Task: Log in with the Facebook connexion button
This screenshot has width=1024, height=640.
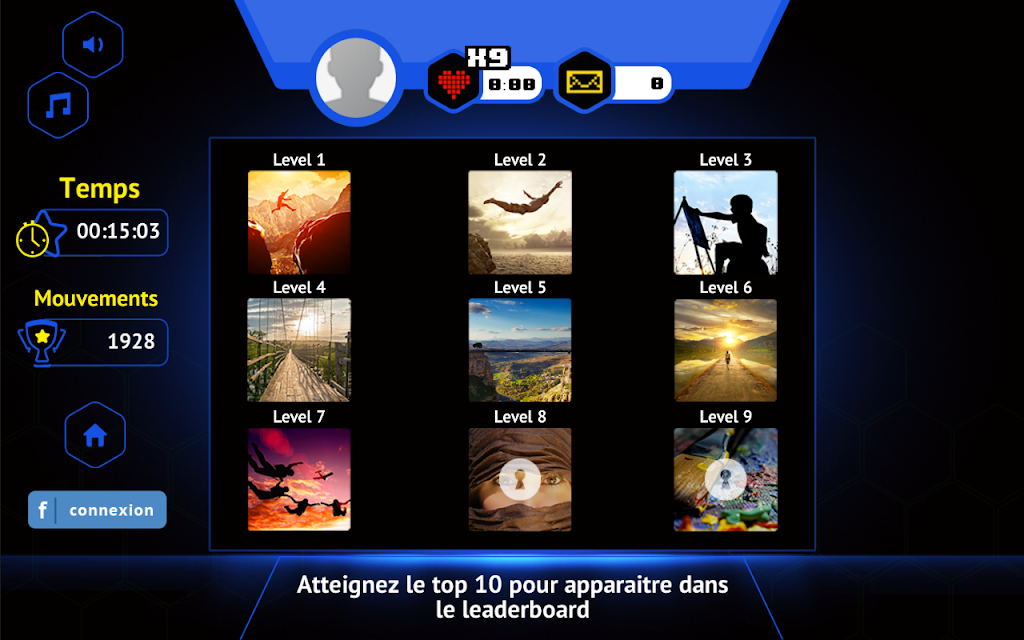Action: (x=97, y=510)
